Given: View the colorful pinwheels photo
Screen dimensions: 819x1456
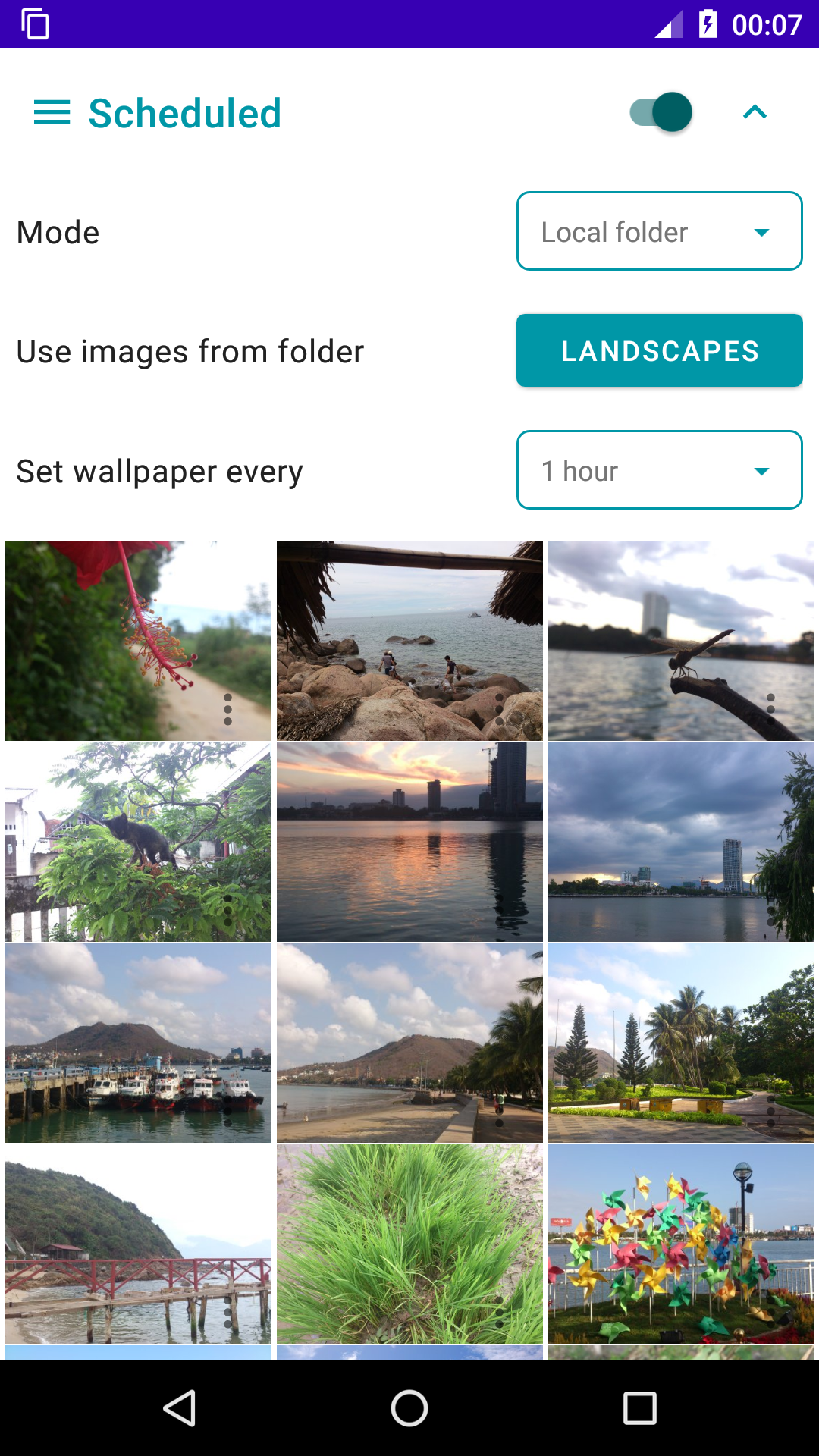Looking at the screenshot, I should click(681, 1244).
